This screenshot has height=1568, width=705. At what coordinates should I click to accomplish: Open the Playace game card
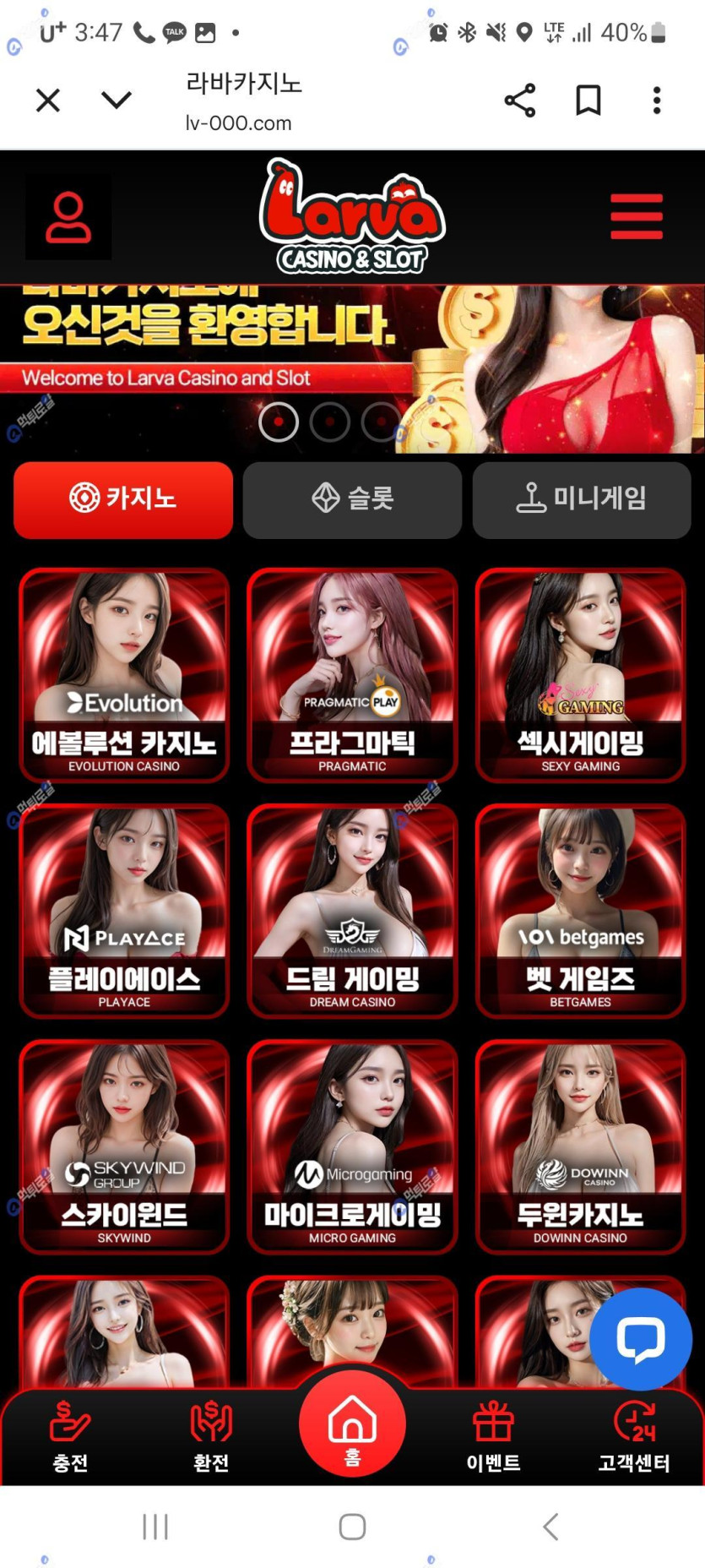click(x=124, y=910)
